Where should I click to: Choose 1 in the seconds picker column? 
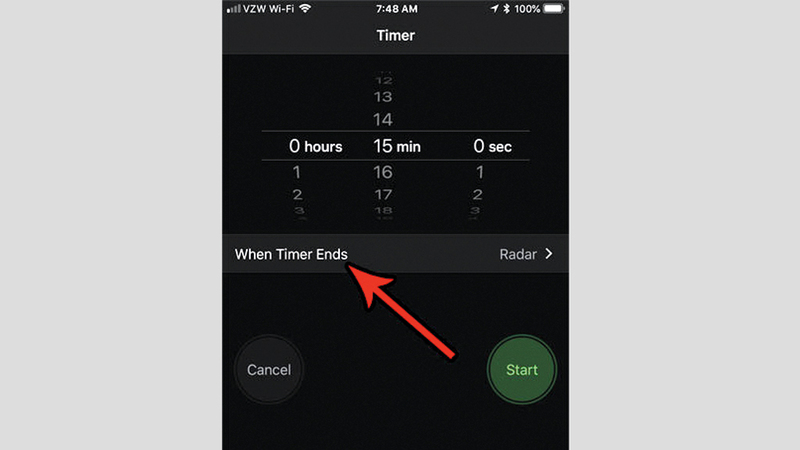tap(478, 173)
